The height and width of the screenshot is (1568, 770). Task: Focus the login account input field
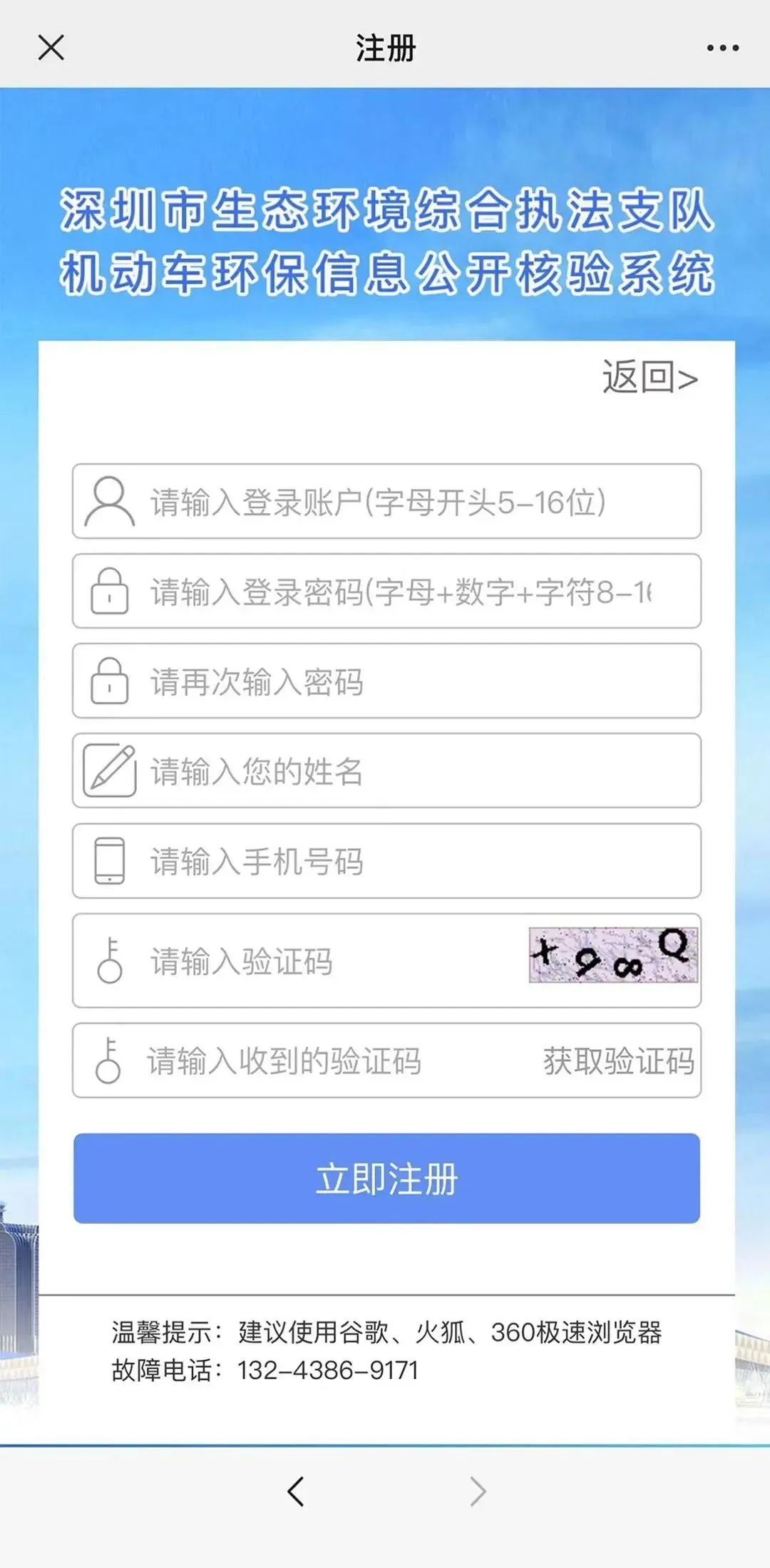[414, 502]
